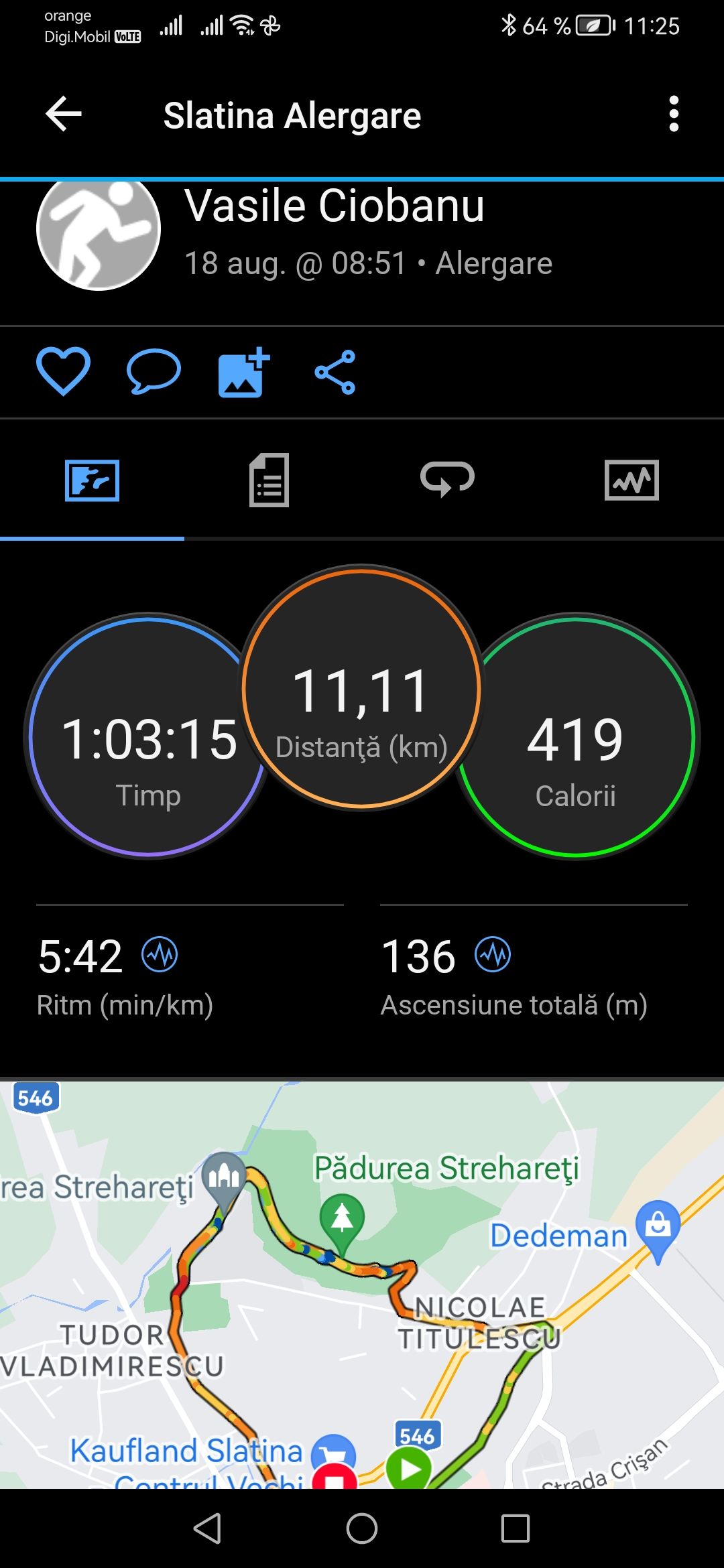Switch to the statistics details tab
The image size is (724, 1568).
coord(269,480)
